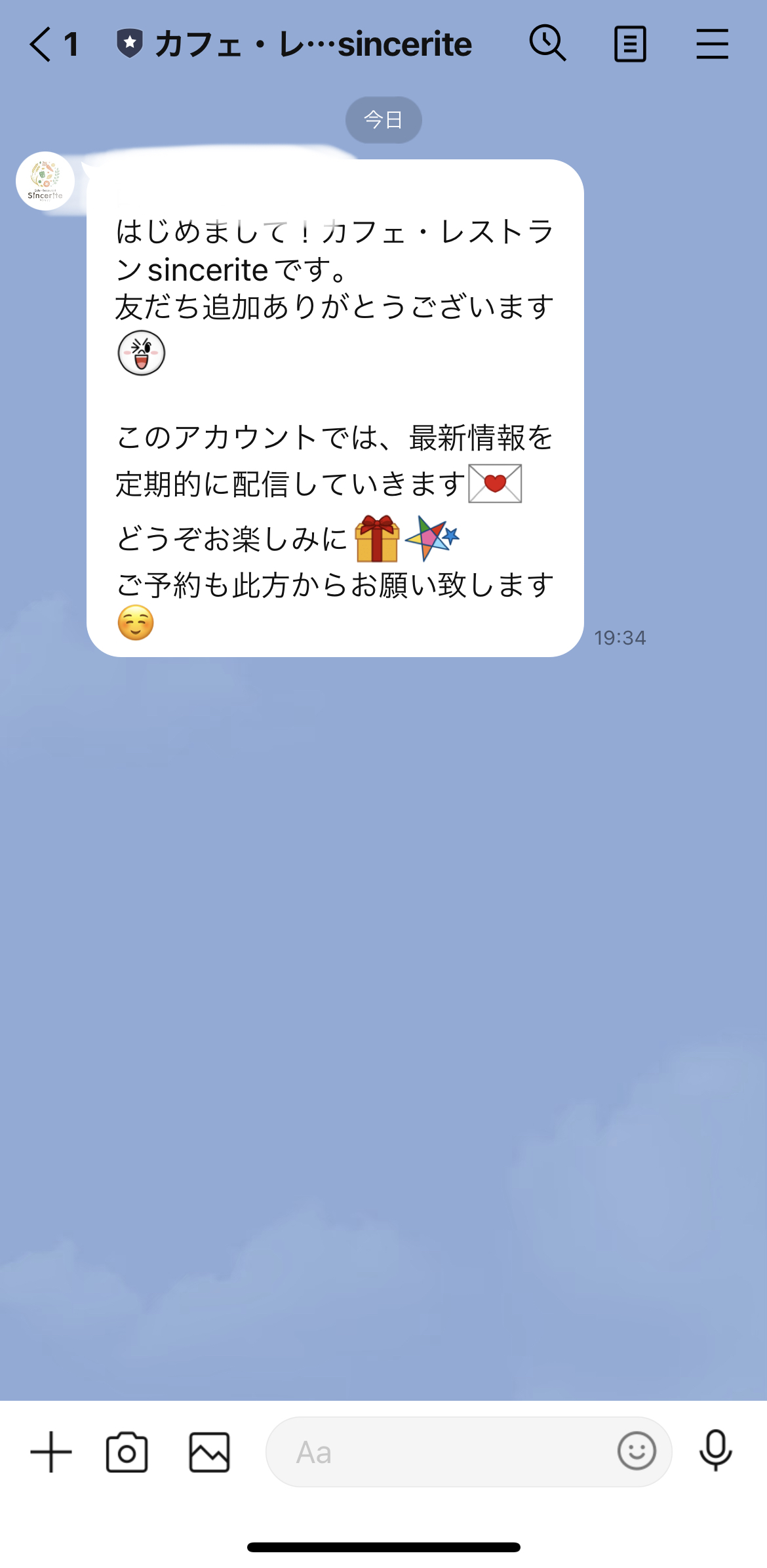Screen dimensions: 767x1568
Task: Tap the unread count 1 beside back arrow
Action: (x=71, y=43)
